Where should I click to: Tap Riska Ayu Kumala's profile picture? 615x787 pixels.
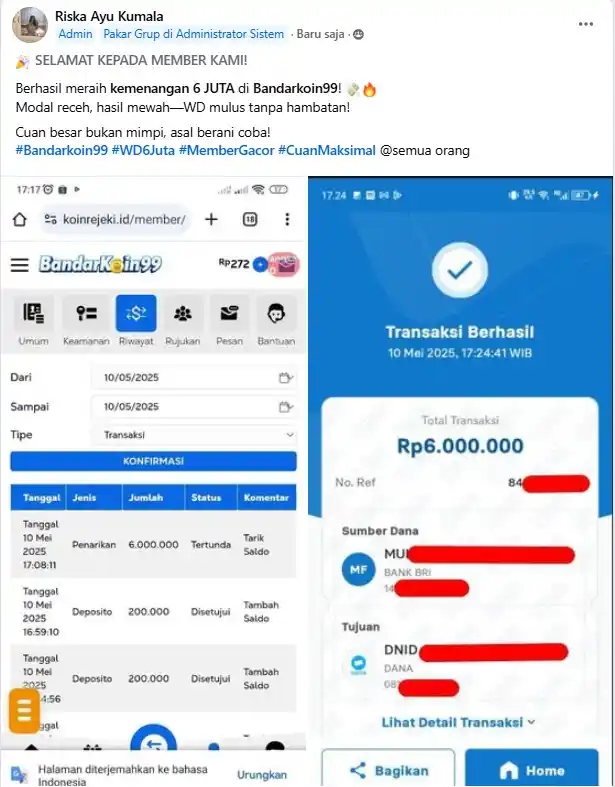coord(28,24)
